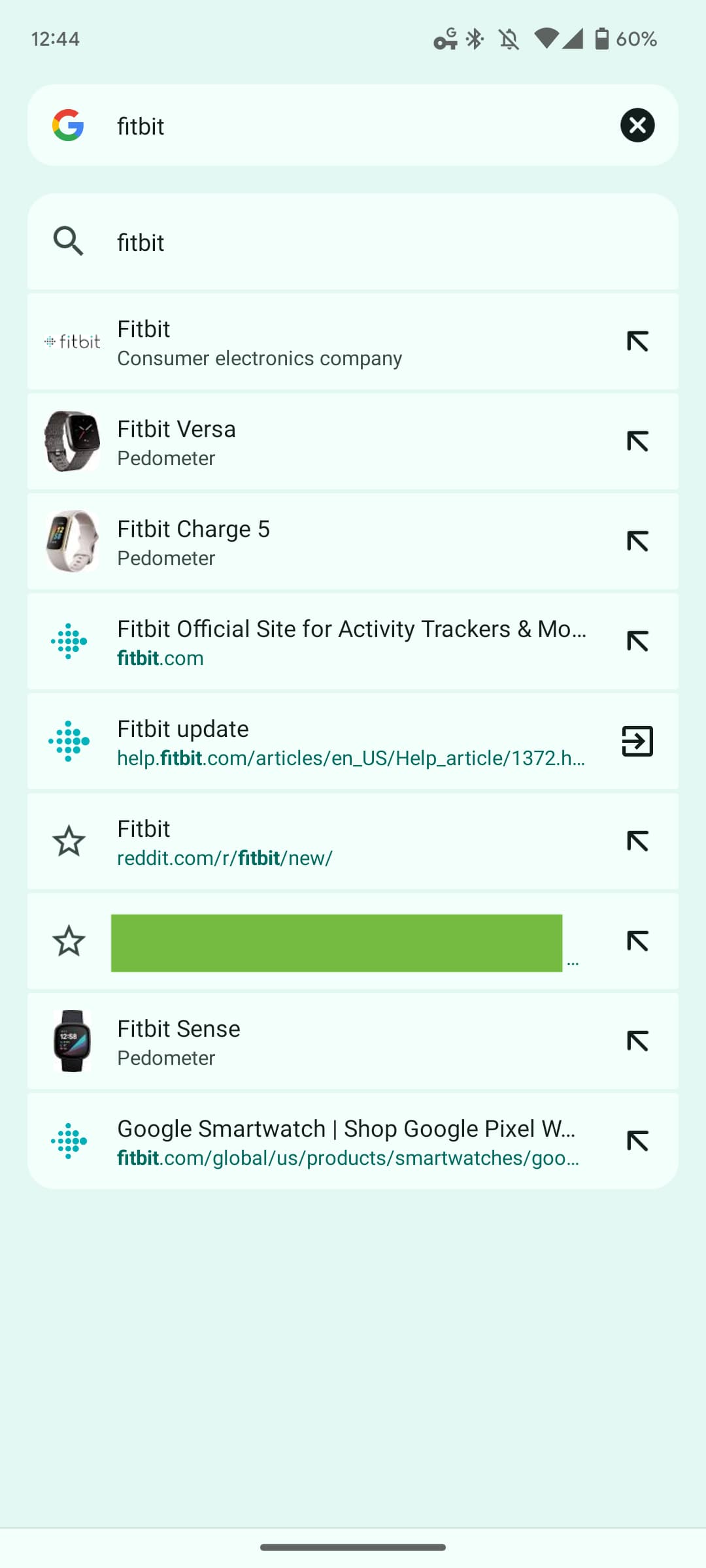
Task: Fill query with Fitbit Versa arrow
Action: pyautogui.click(x=637, y=442)
